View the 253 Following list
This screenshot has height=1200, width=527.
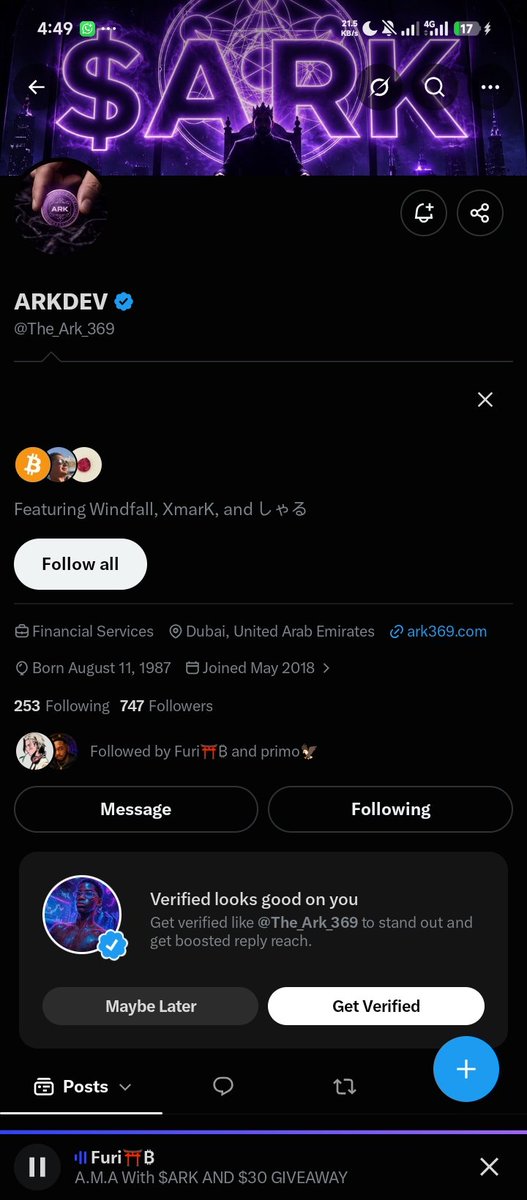pyautogui.click(x=62, y=706)
